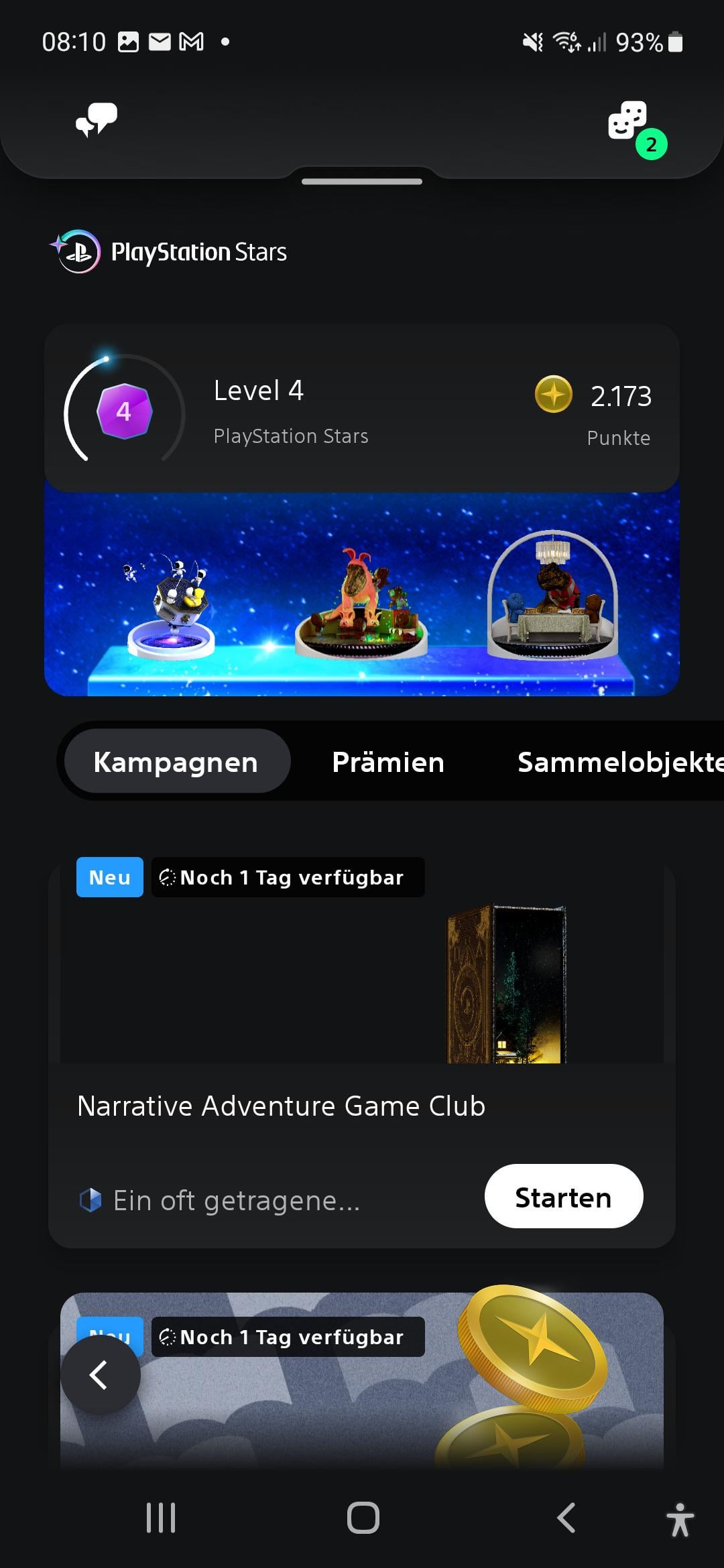Open the Narrative Adventure Game Club card
Screen dimensions: 724x1568
tap(282, 1106)
